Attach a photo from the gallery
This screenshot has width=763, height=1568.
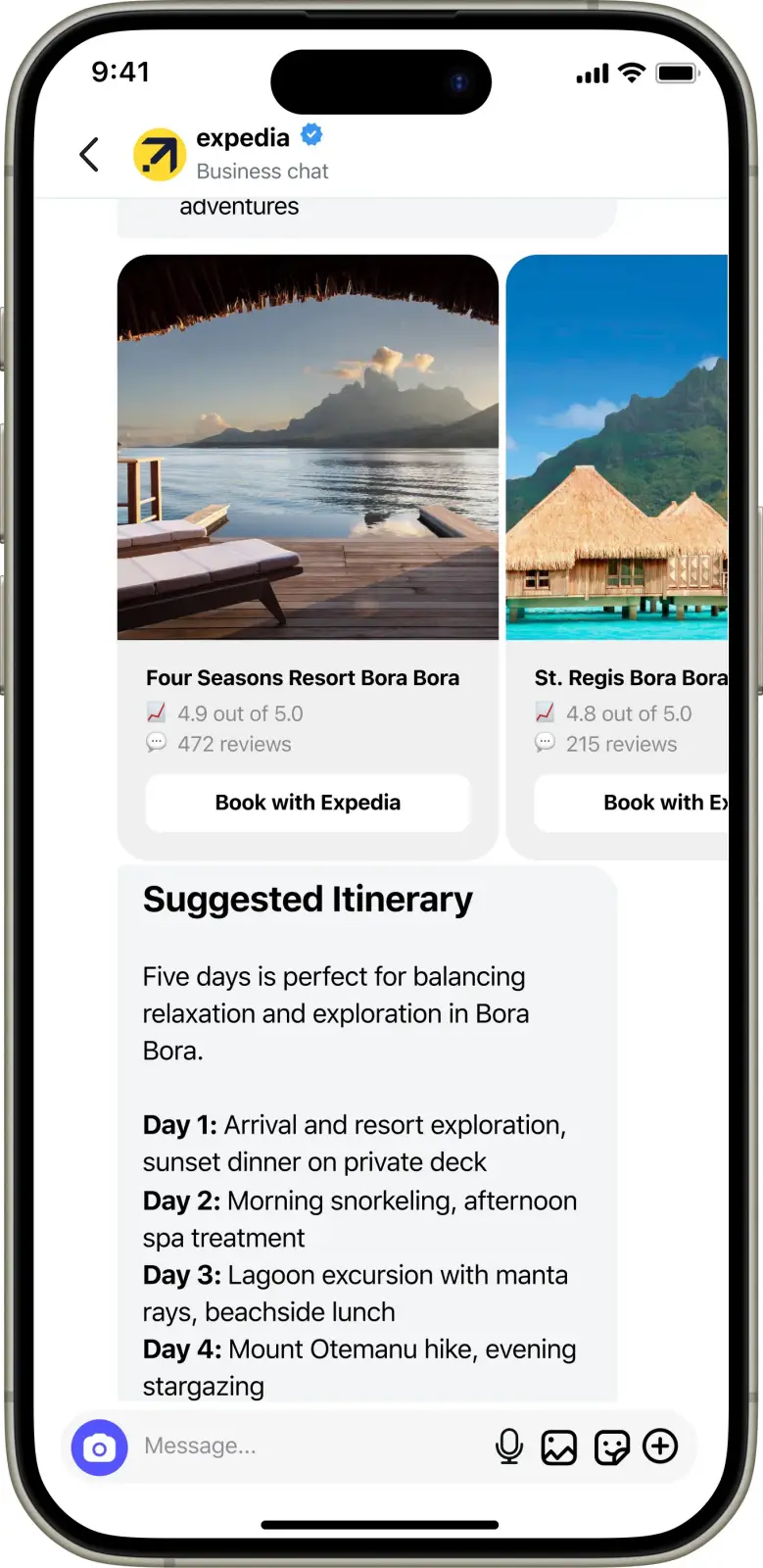(559, 1447)
